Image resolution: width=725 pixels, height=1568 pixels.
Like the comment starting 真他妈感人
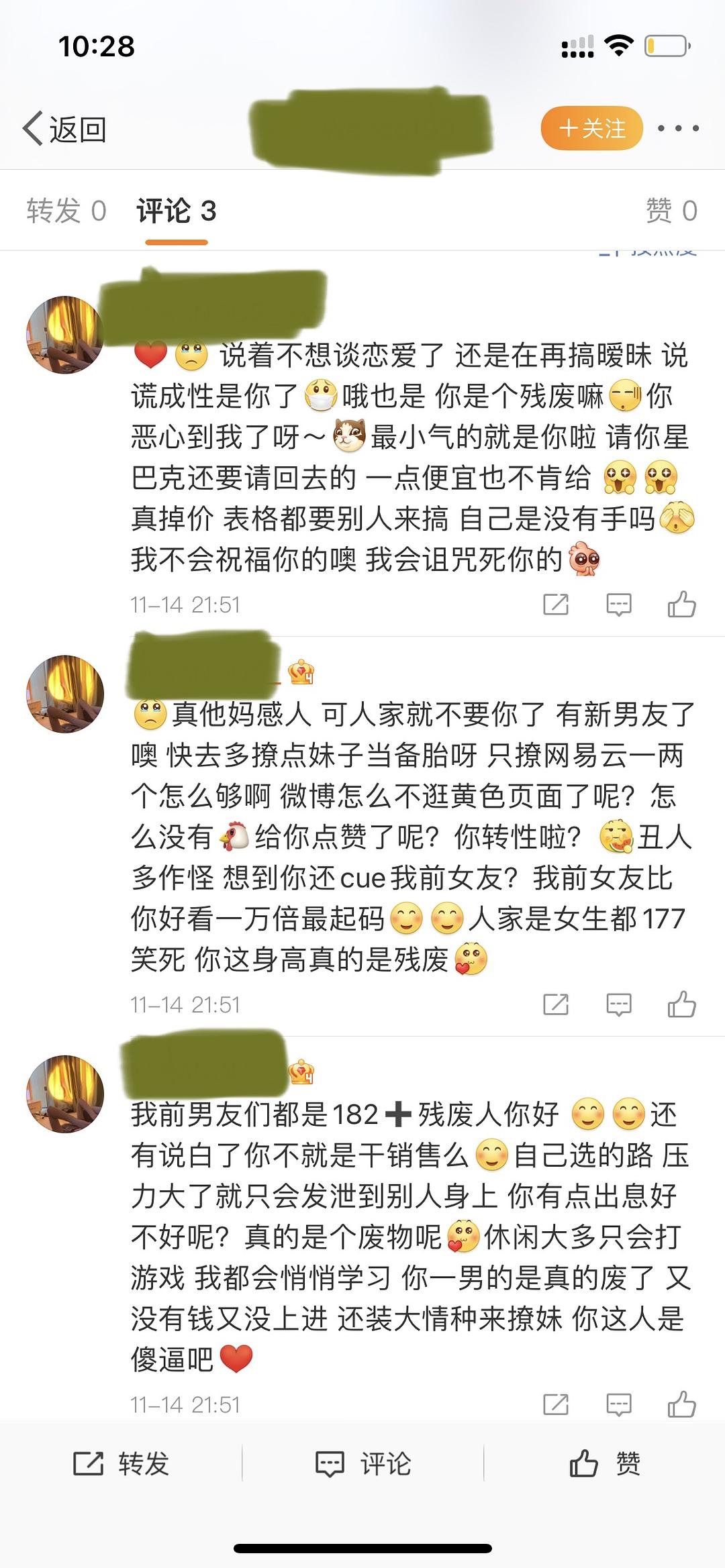point(681,1004)
